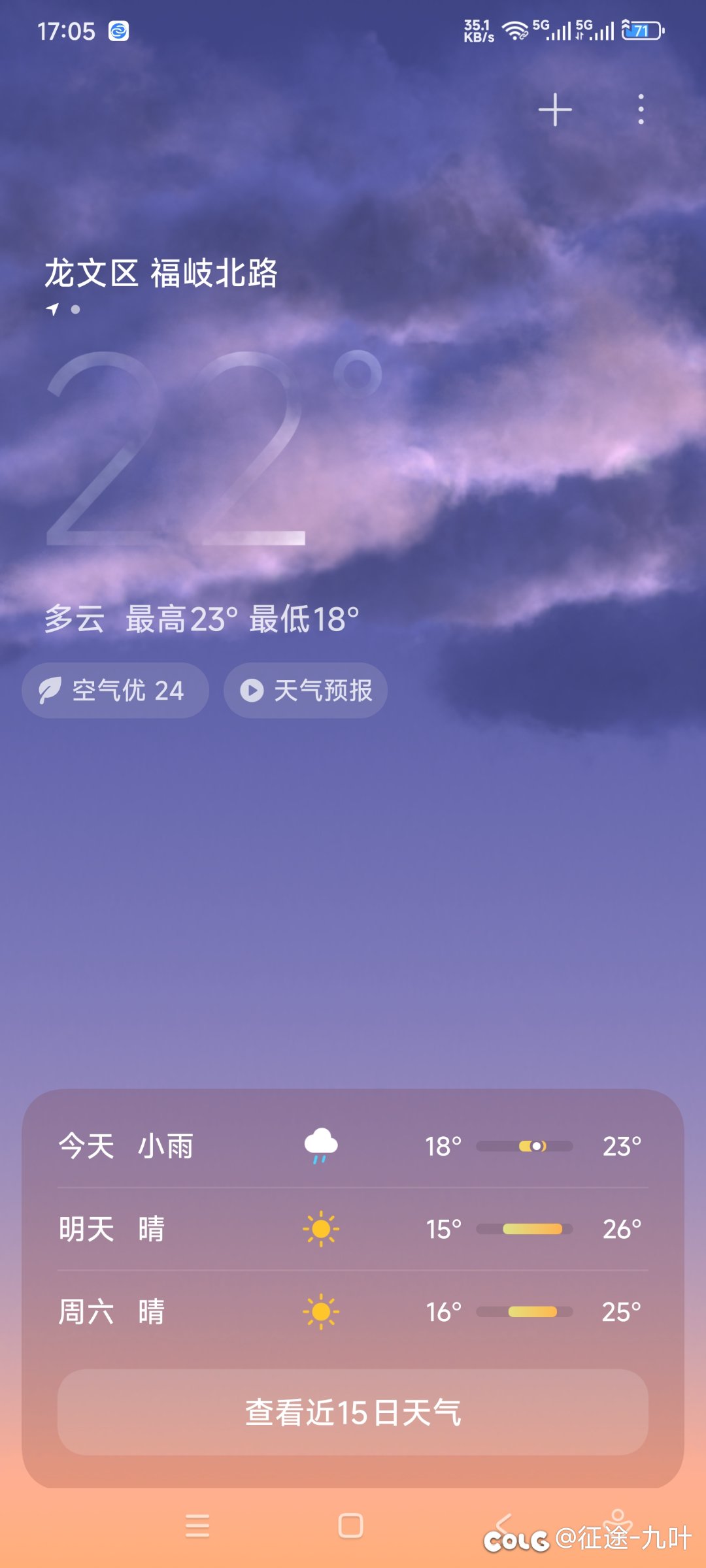View the 15-day forecast via 查看近15日天气
This screenshot has height=1568, width=706.
353,1413
